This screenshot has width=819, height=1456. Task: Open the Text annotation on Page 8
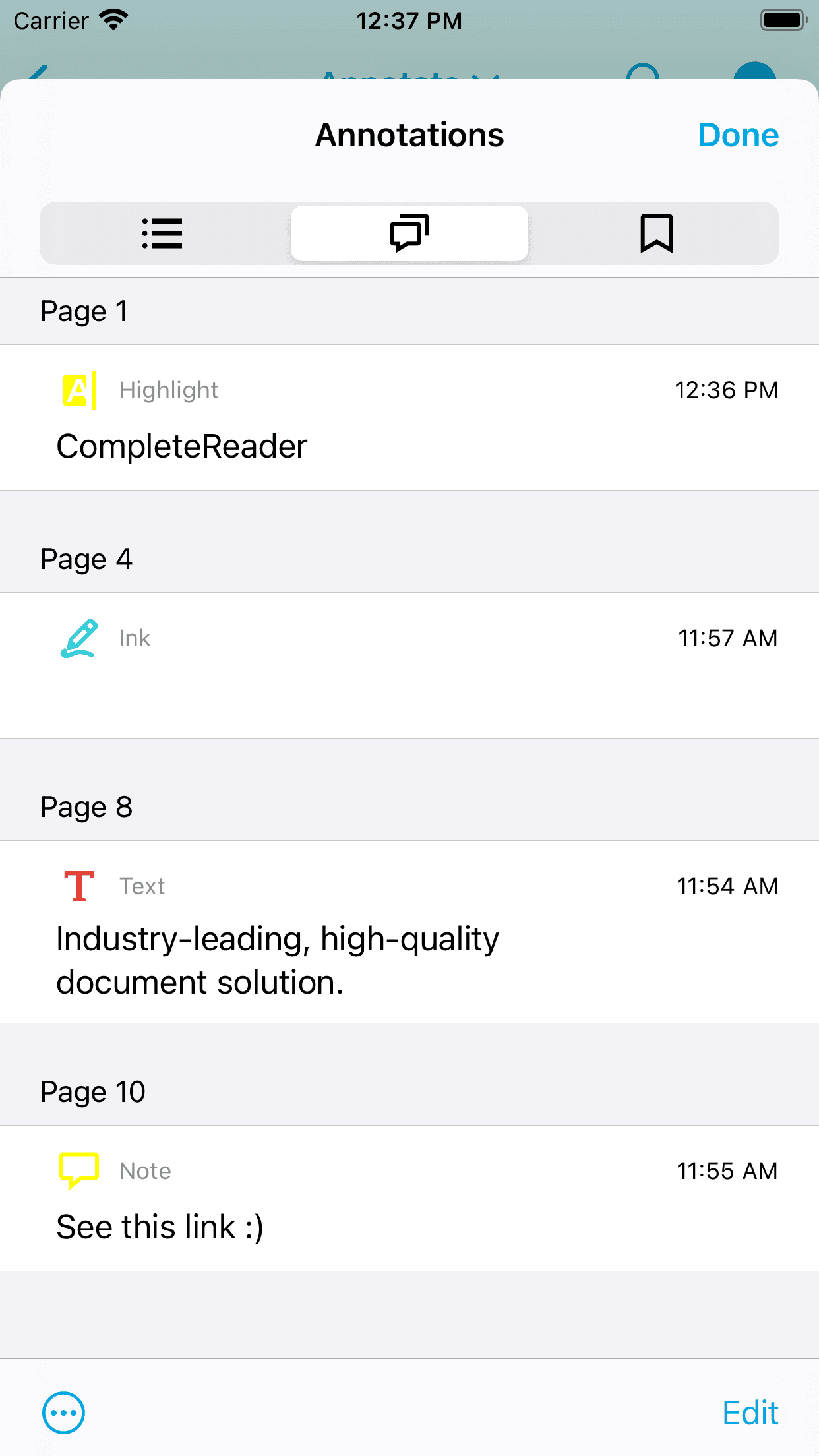[x=409, y=931]
